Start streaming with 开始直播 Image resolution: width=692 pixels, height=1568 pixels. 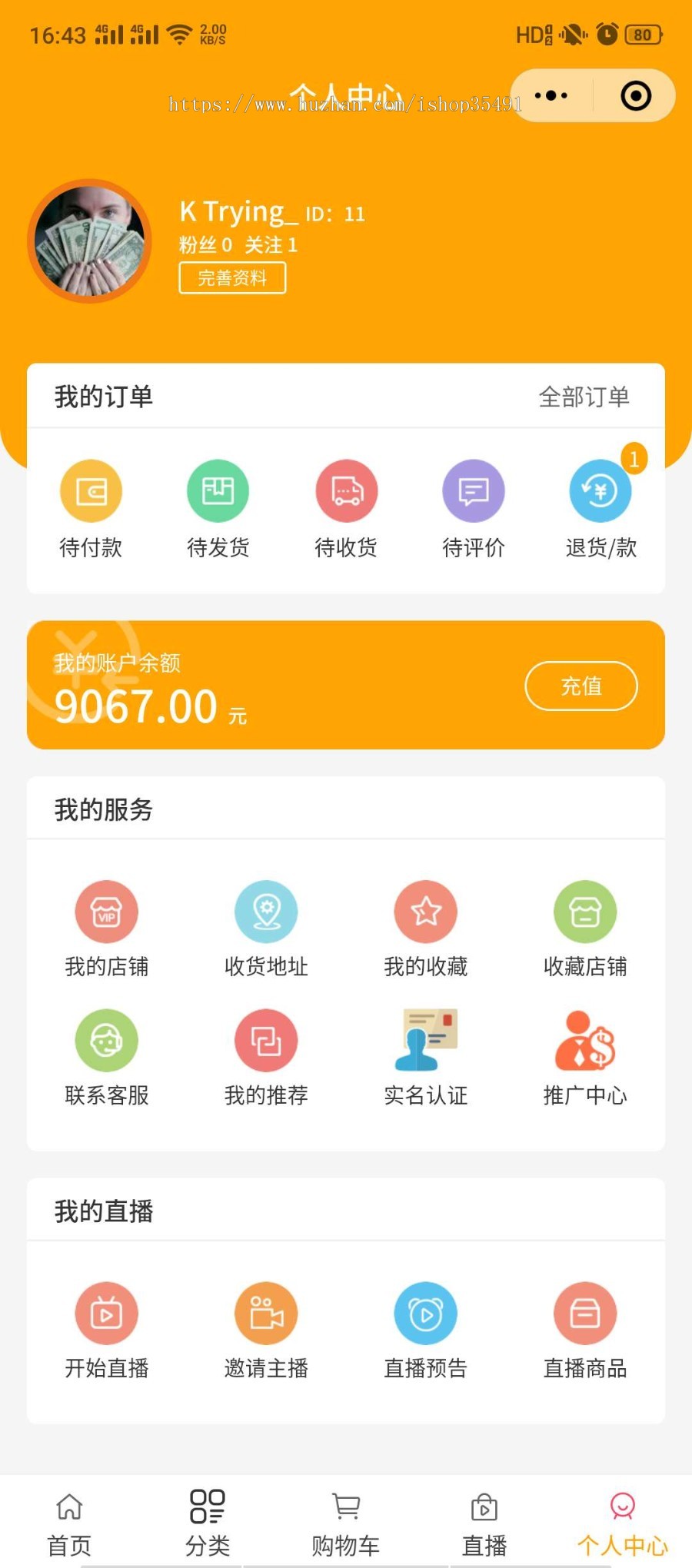click(x=106, y=1328)
